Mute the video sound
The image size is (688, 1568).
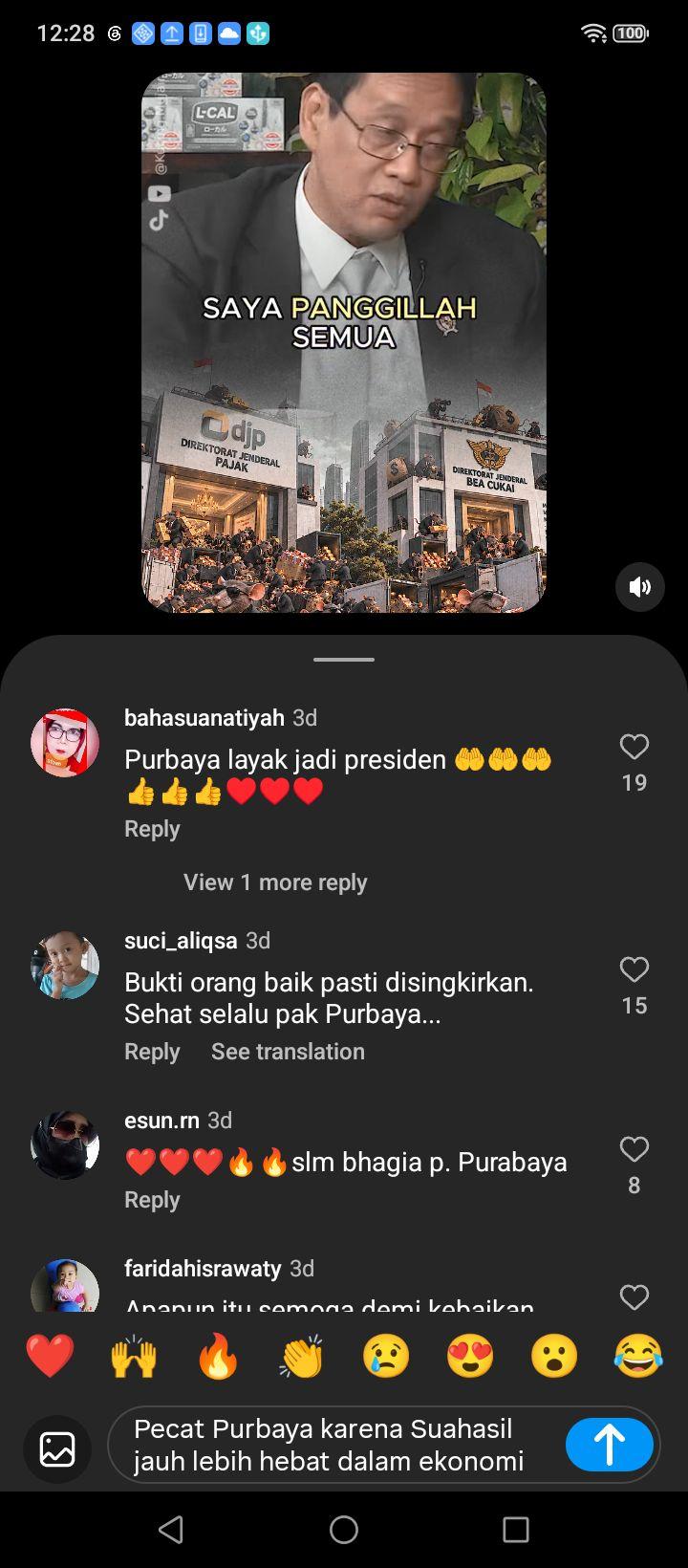tap(639, 587)
